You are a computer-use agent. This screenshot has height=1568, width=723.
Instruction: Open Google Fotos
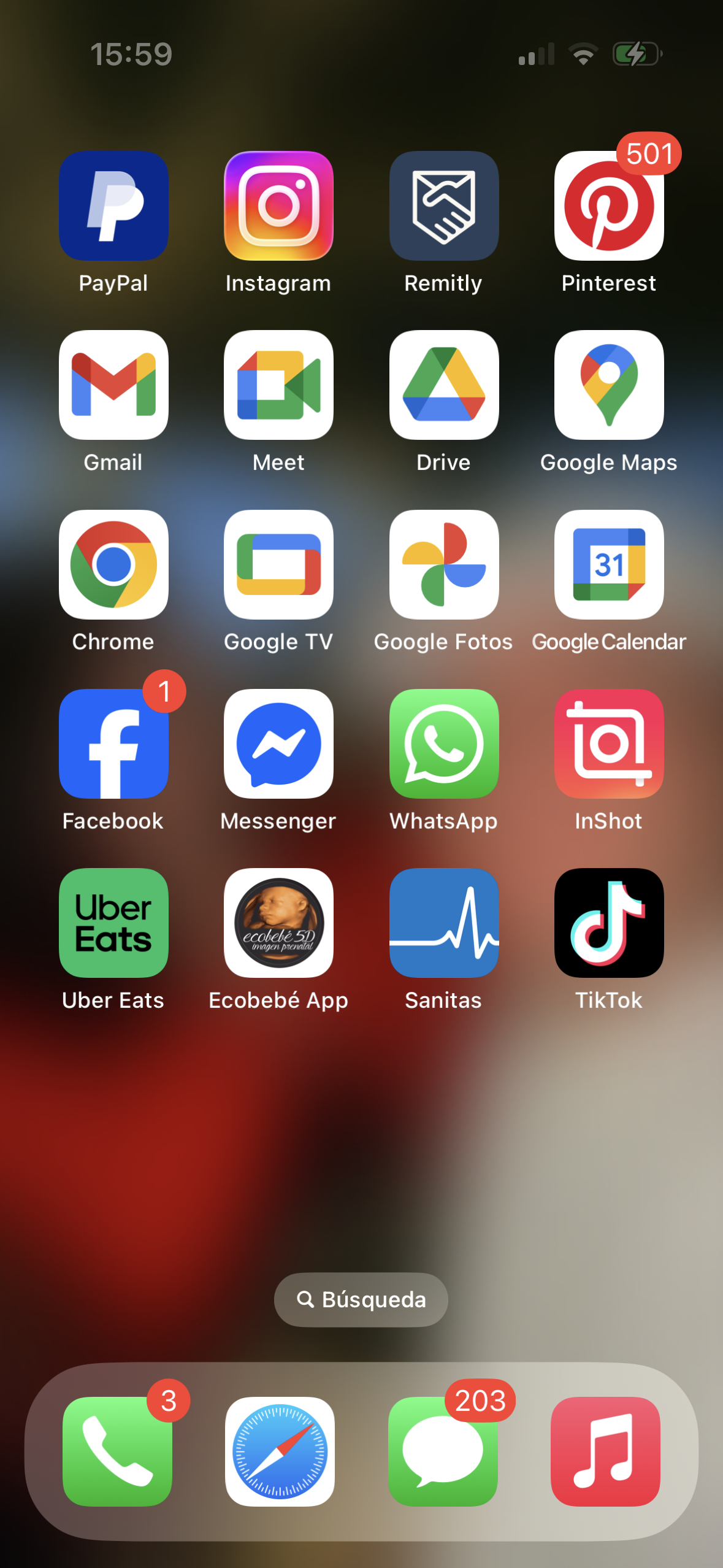(x=443, y=564)
